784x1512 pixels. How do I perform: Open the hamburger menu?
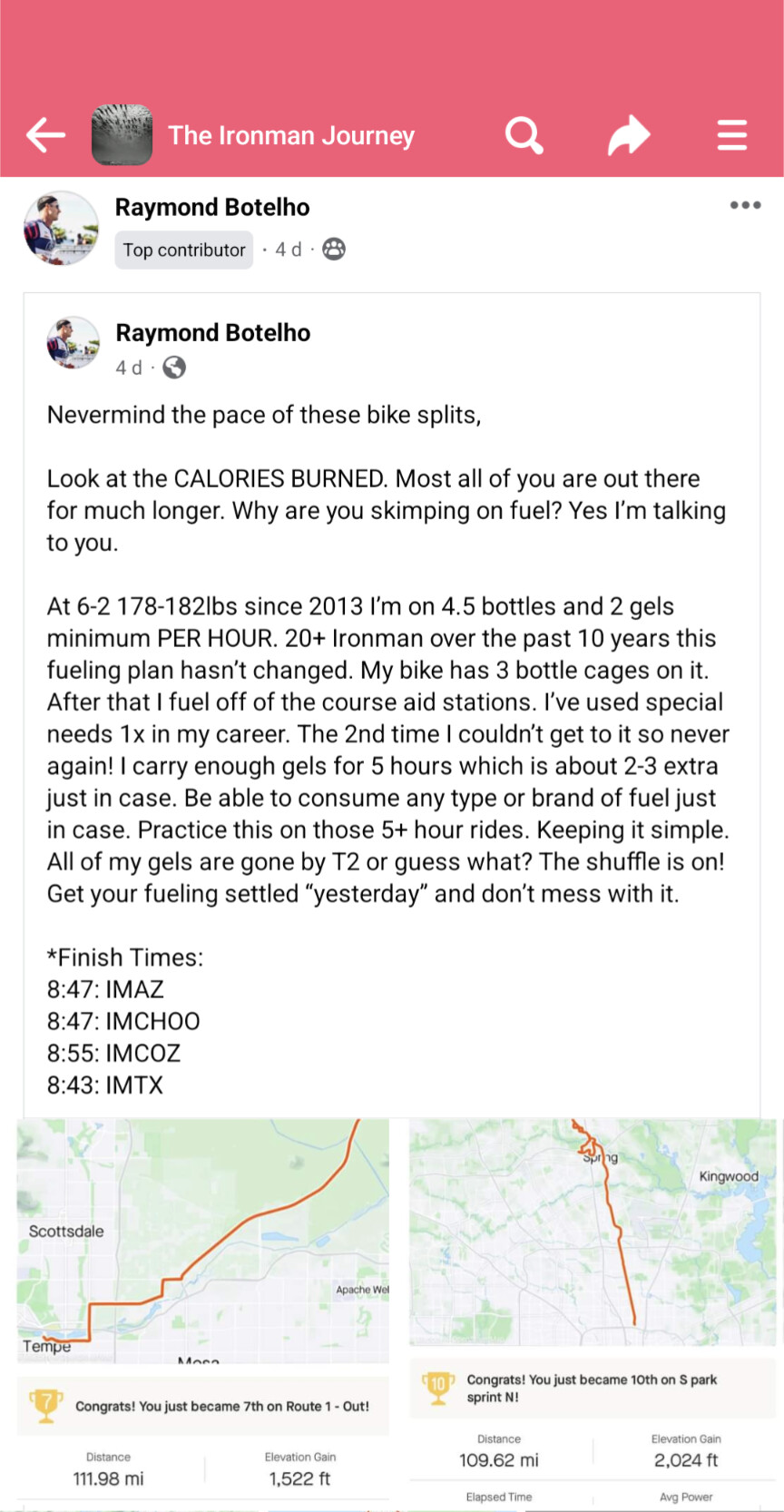731,135
